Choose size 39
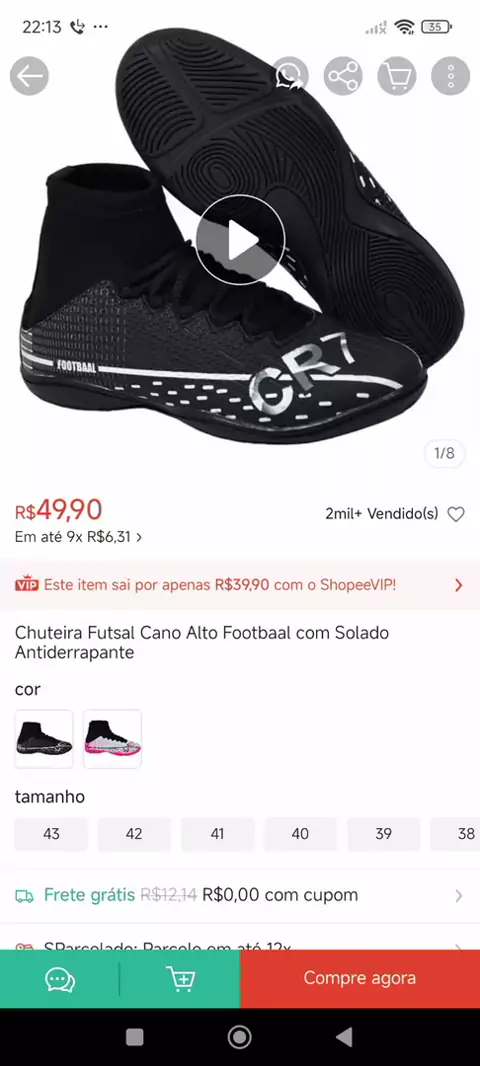 click(x=383, y=834)
